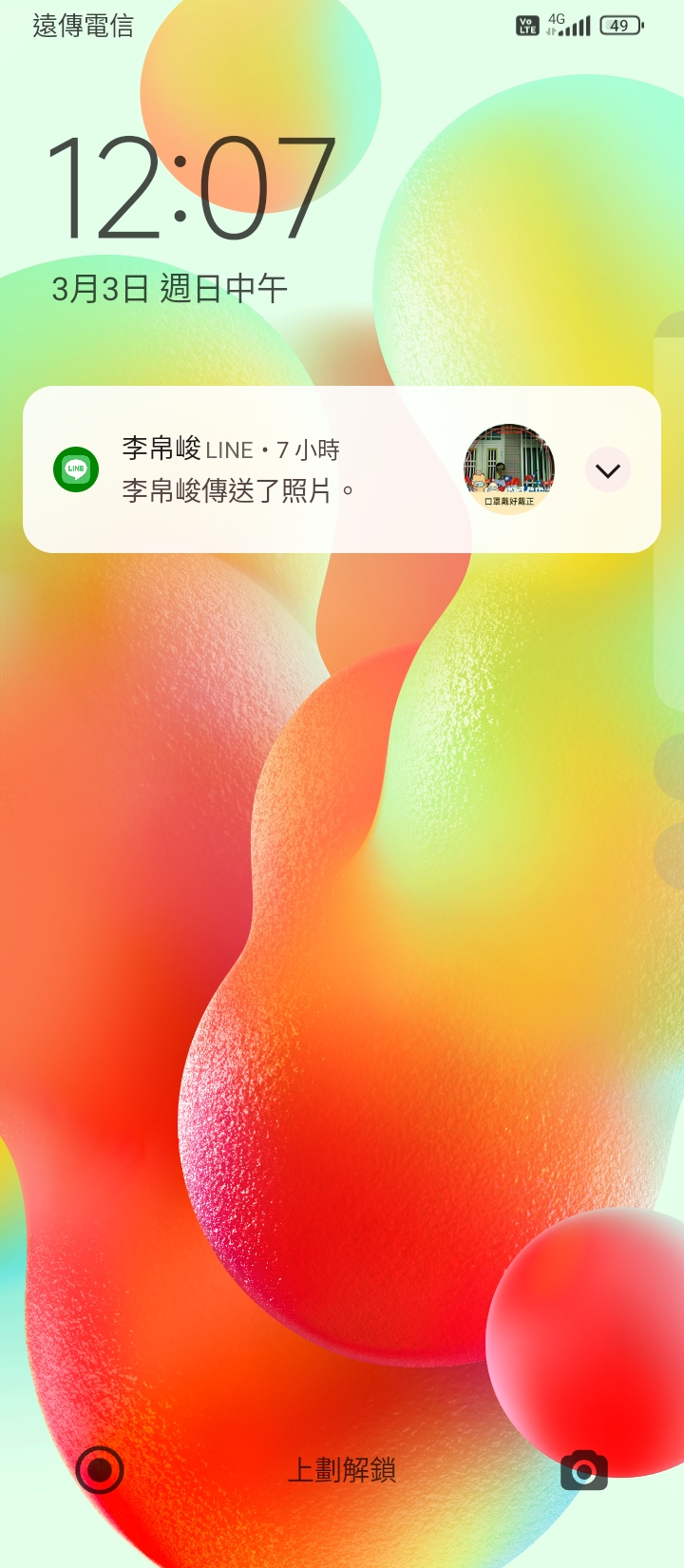Expand the LINE notification chevron

click(x=607, y=469)
